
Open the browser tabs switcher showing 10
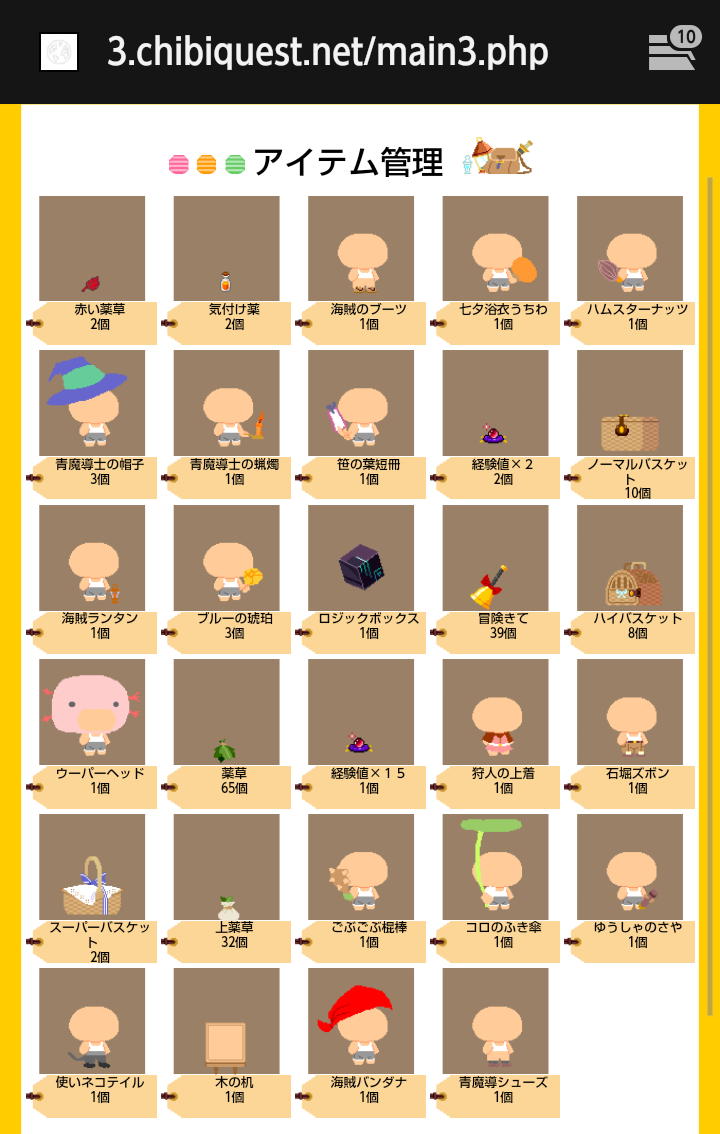[x=673, y=50]
